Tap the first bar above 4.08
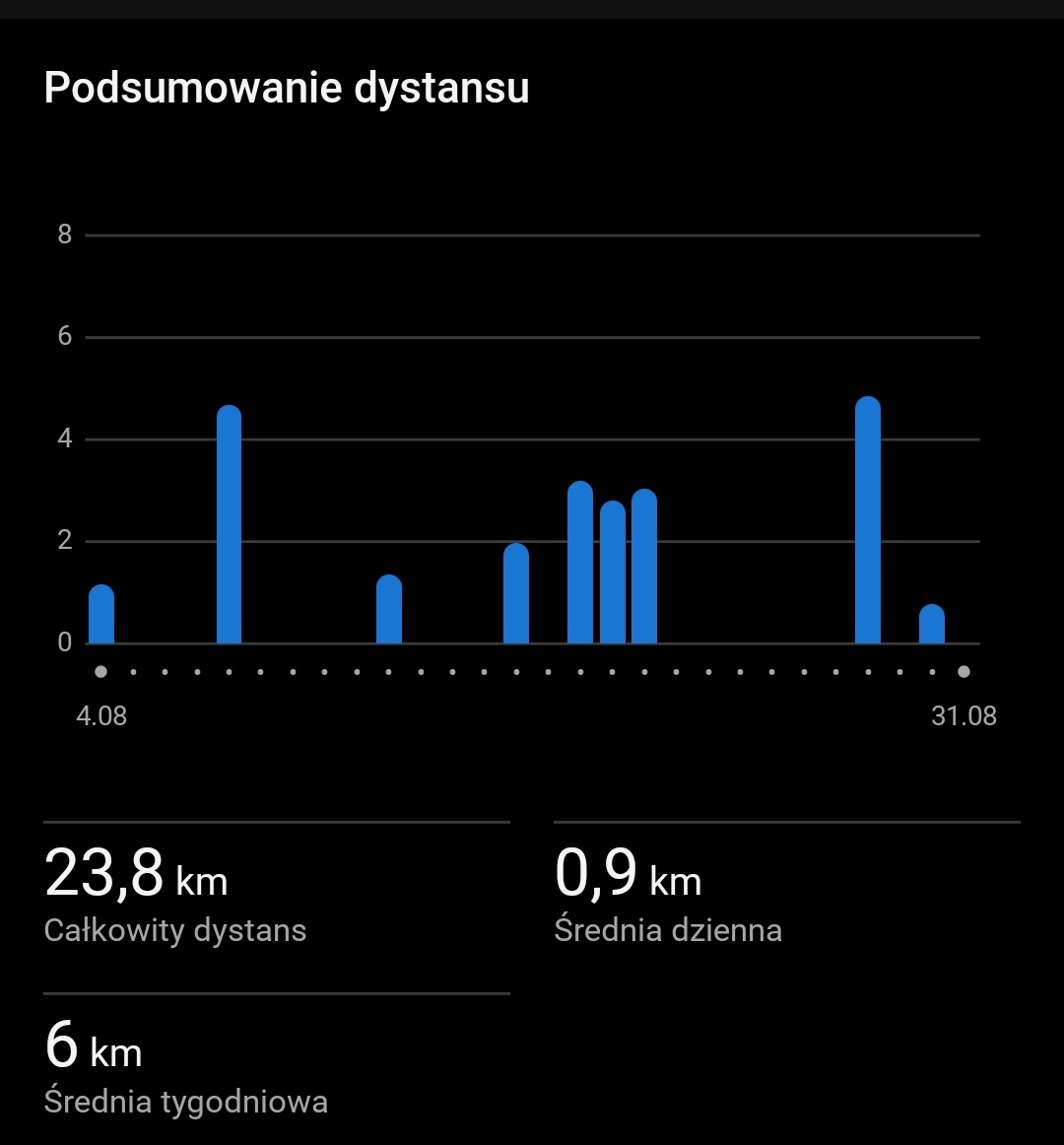Screen dimensions: 1064x1145 [x=101, y=614]
